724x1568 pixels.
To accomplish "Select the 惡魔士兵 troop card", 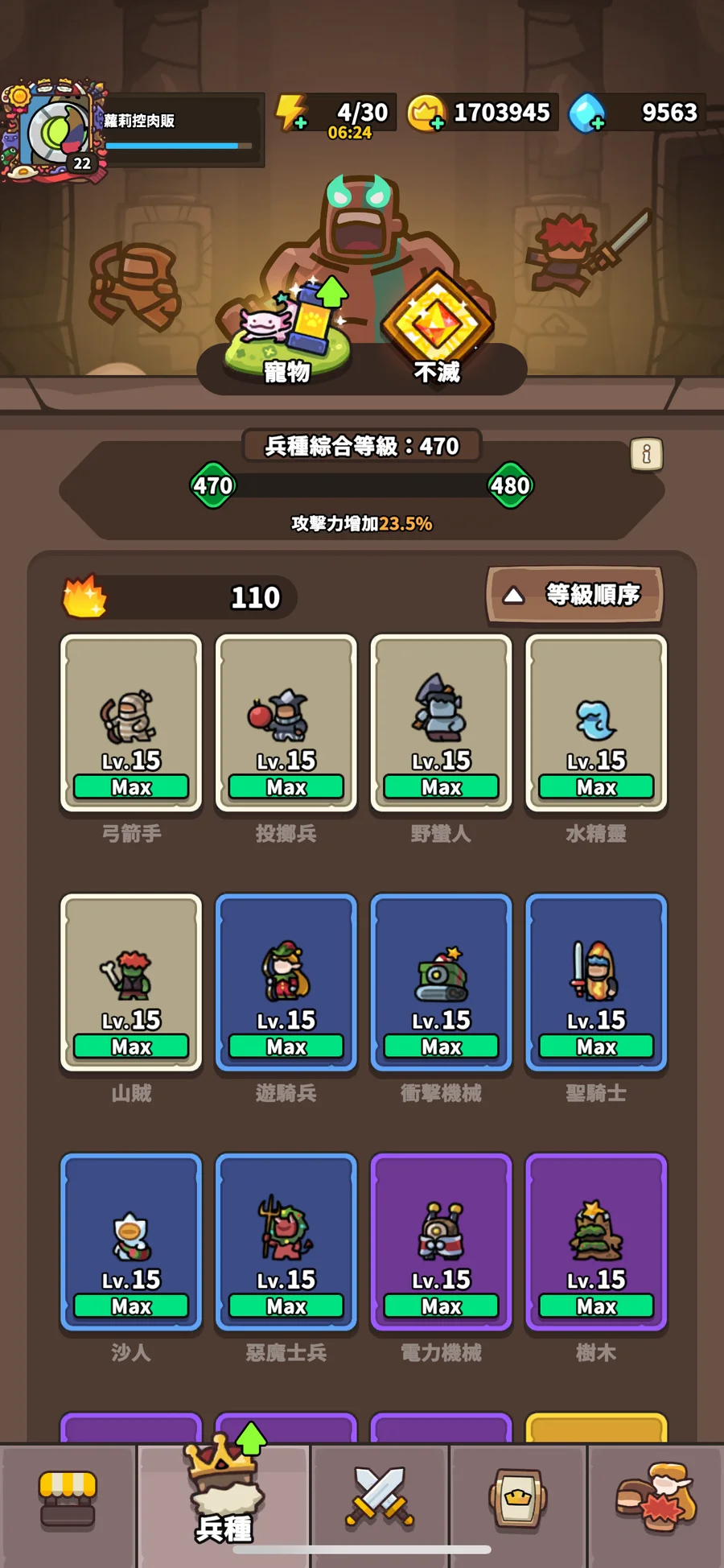I will point(286,1242).
